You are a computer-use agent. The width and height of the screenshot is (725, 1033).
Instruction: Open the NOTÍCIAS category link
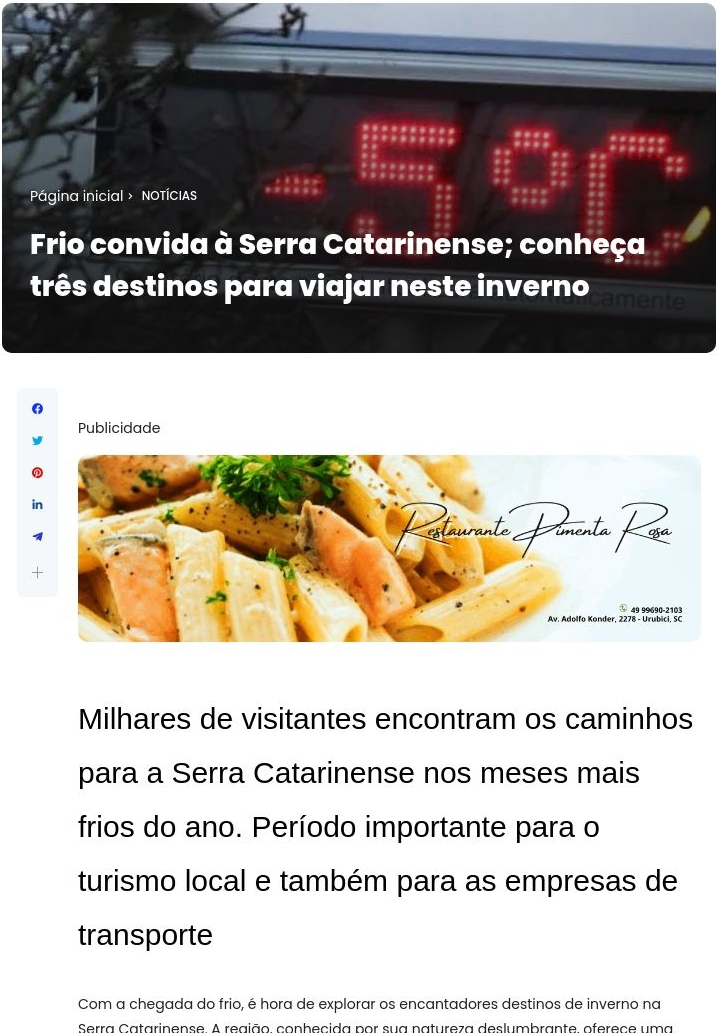(x=169, y=196)
